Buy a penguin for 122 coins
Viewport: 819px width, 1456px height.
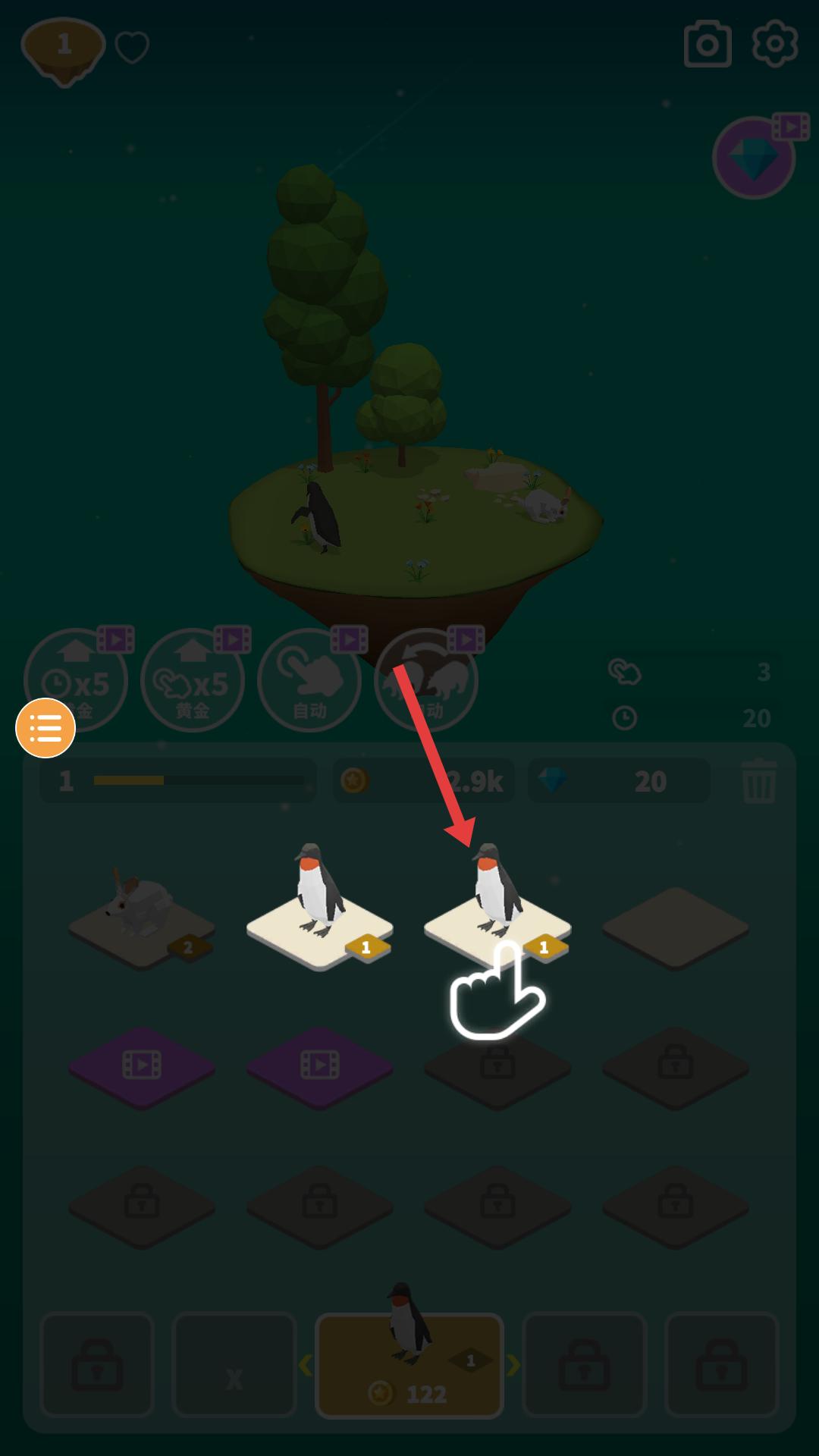[409, 1363]
